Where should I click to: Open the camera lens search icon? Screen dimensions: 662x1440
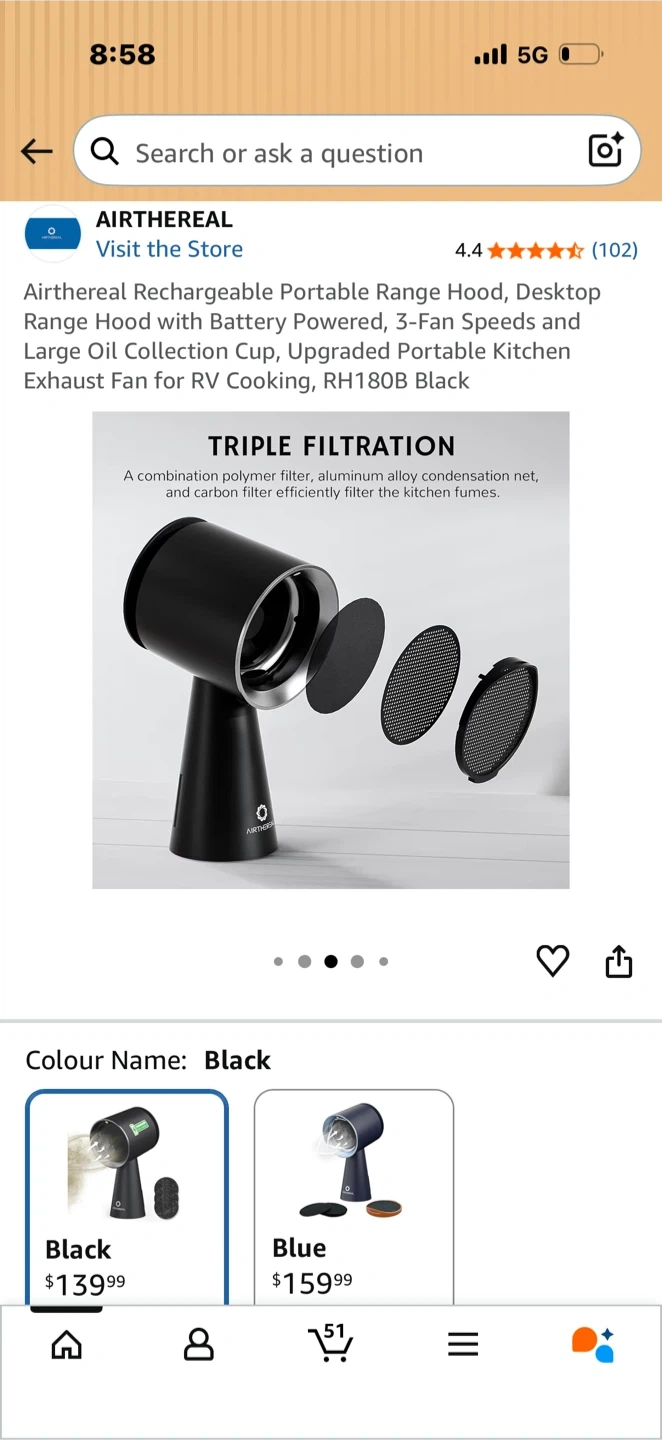[x=606, y=151]
